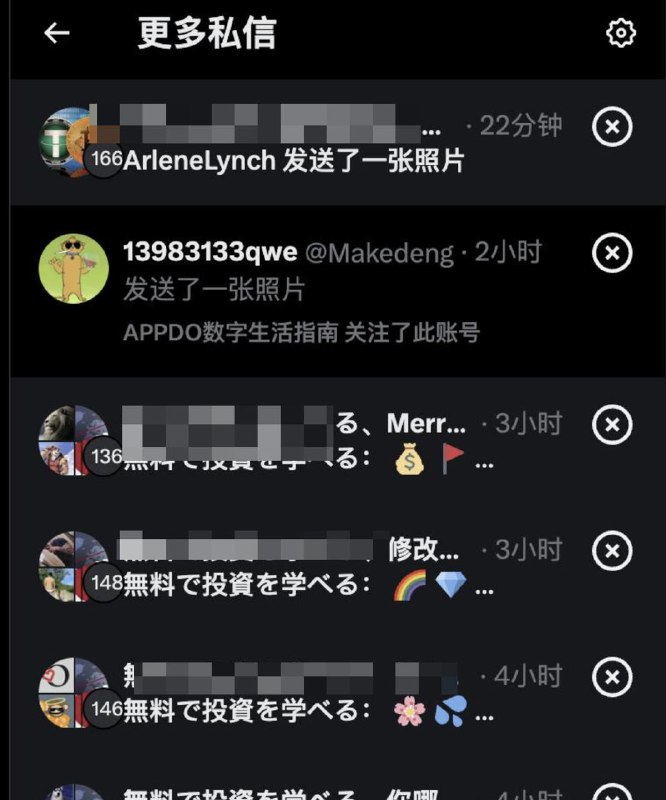Screen dimensions: 666x800
Task: Open the 148-member group with rainbow emoji
Action: click(300, 567)
